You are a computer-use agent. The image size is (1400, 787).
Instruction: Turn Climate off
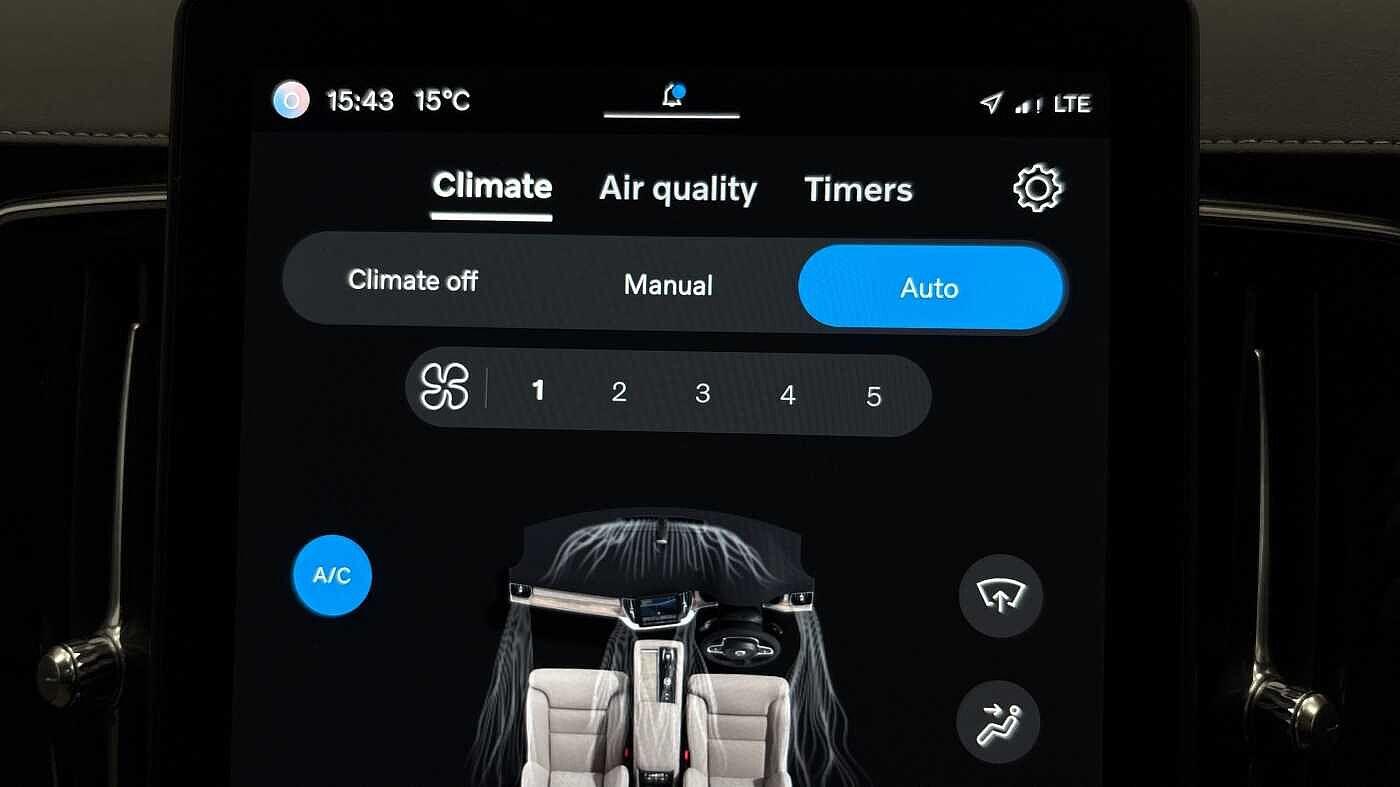(413, 281)
